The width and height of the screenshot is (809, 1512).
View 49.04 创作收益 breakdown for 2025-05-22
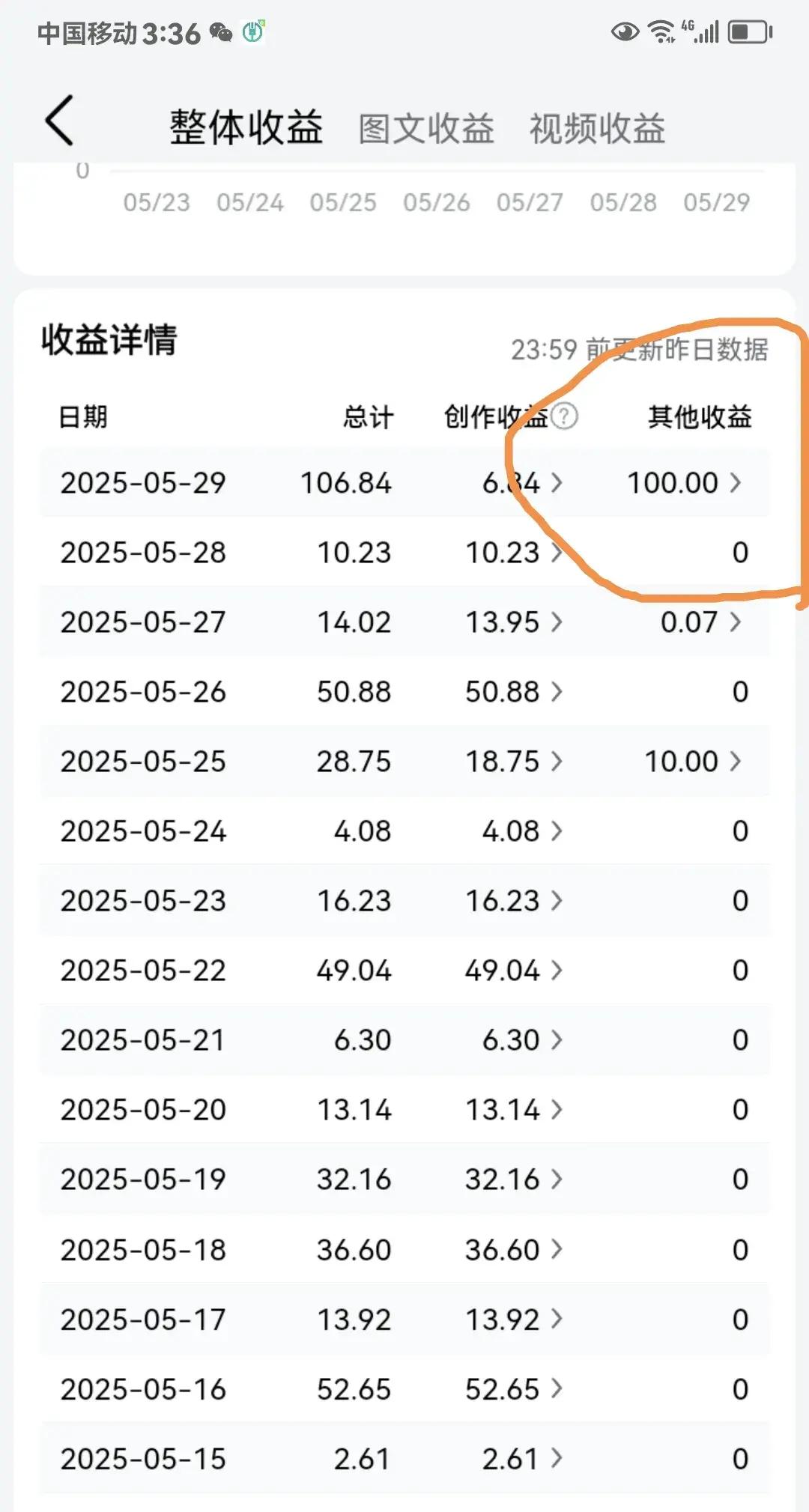click(x=513, y=971)
